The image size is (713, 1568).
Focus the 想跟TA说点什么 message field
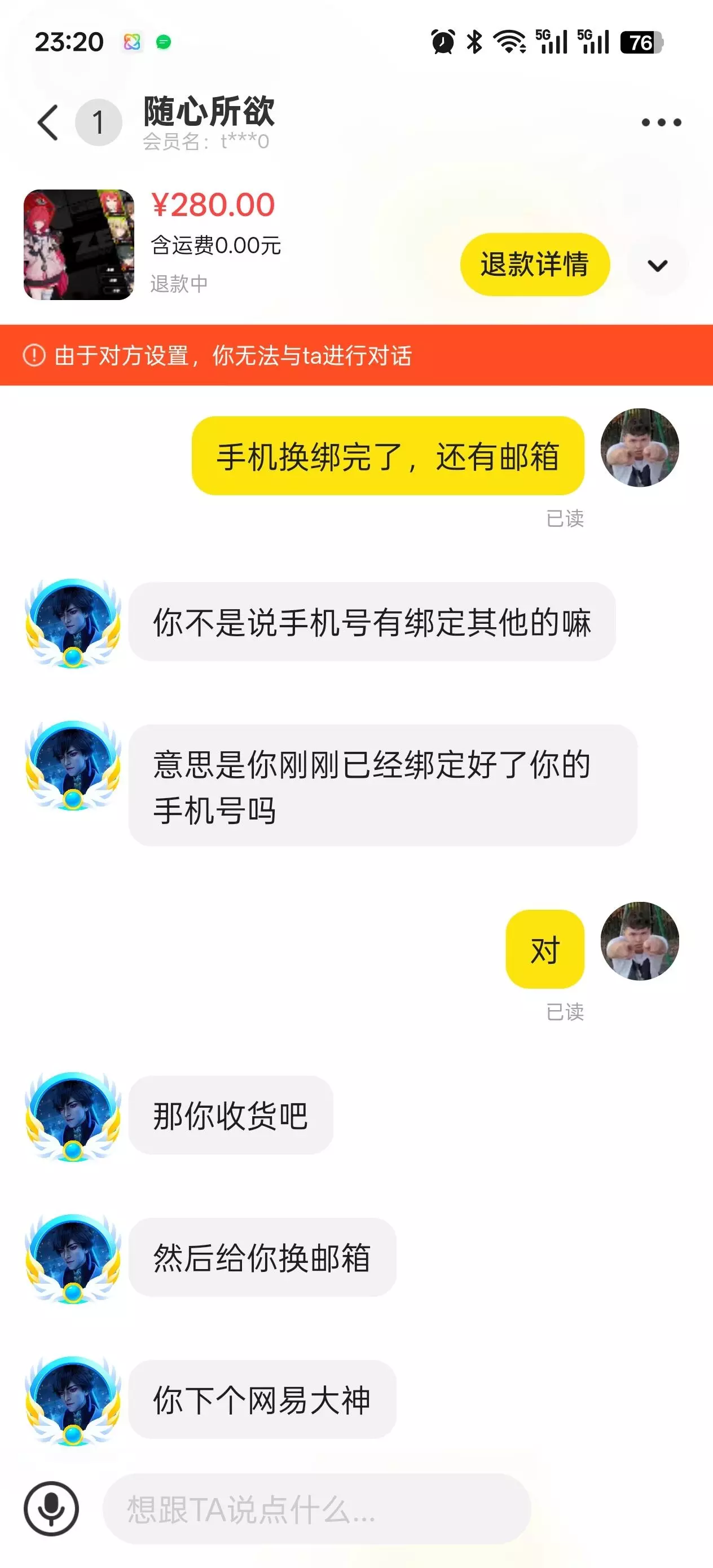(316, 1508)
